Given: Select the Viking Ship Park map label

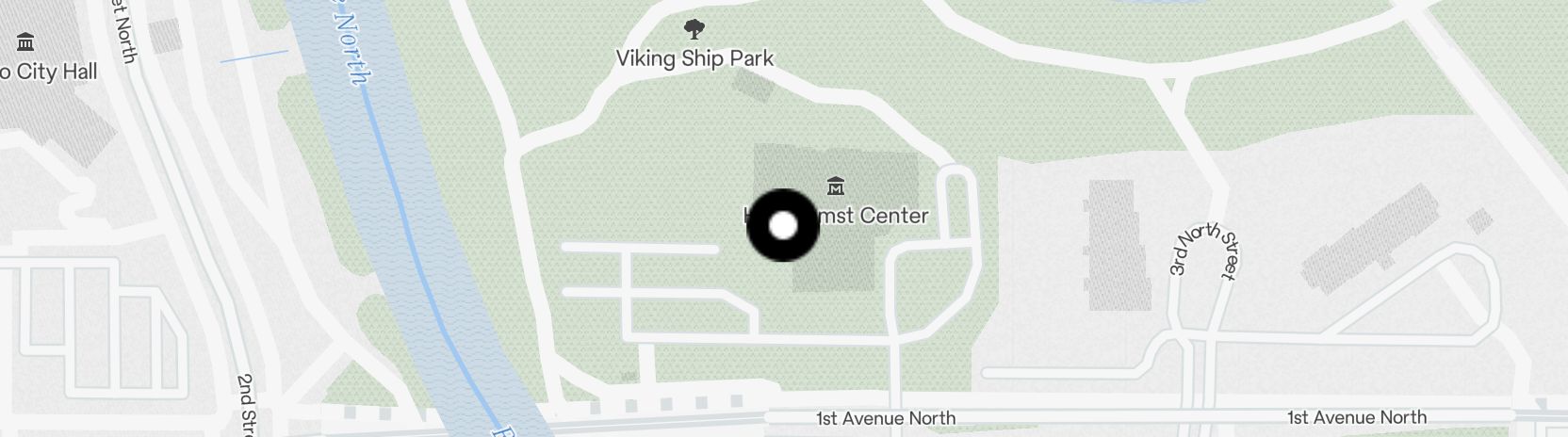Looking at the screenshot, I should pos(694,57).
